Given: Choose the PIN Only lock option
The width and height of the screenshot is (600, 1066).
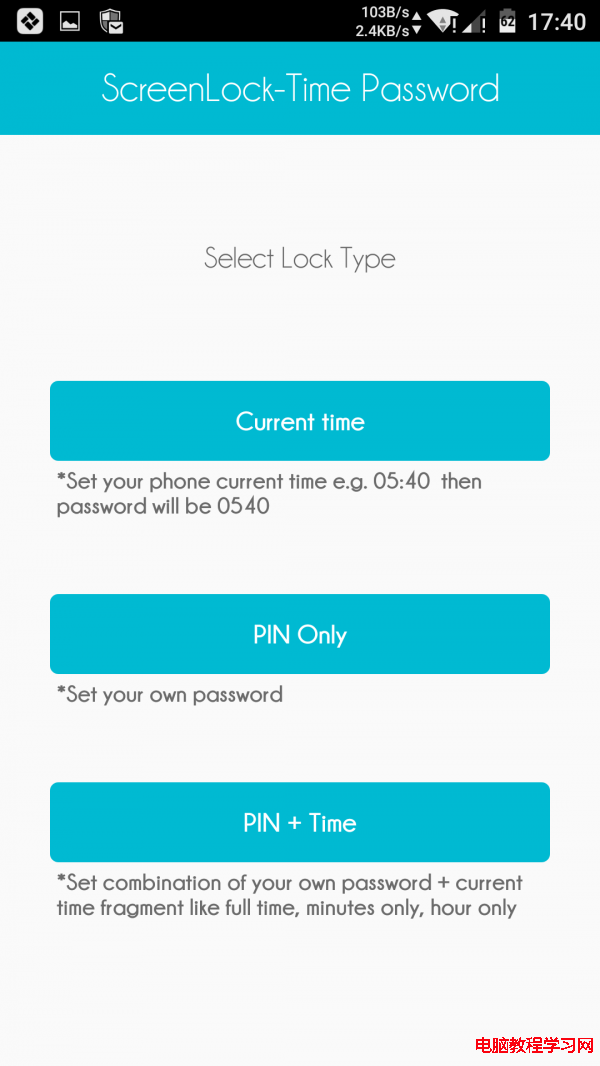Looking at the screenshot, I should pos(300,634).
